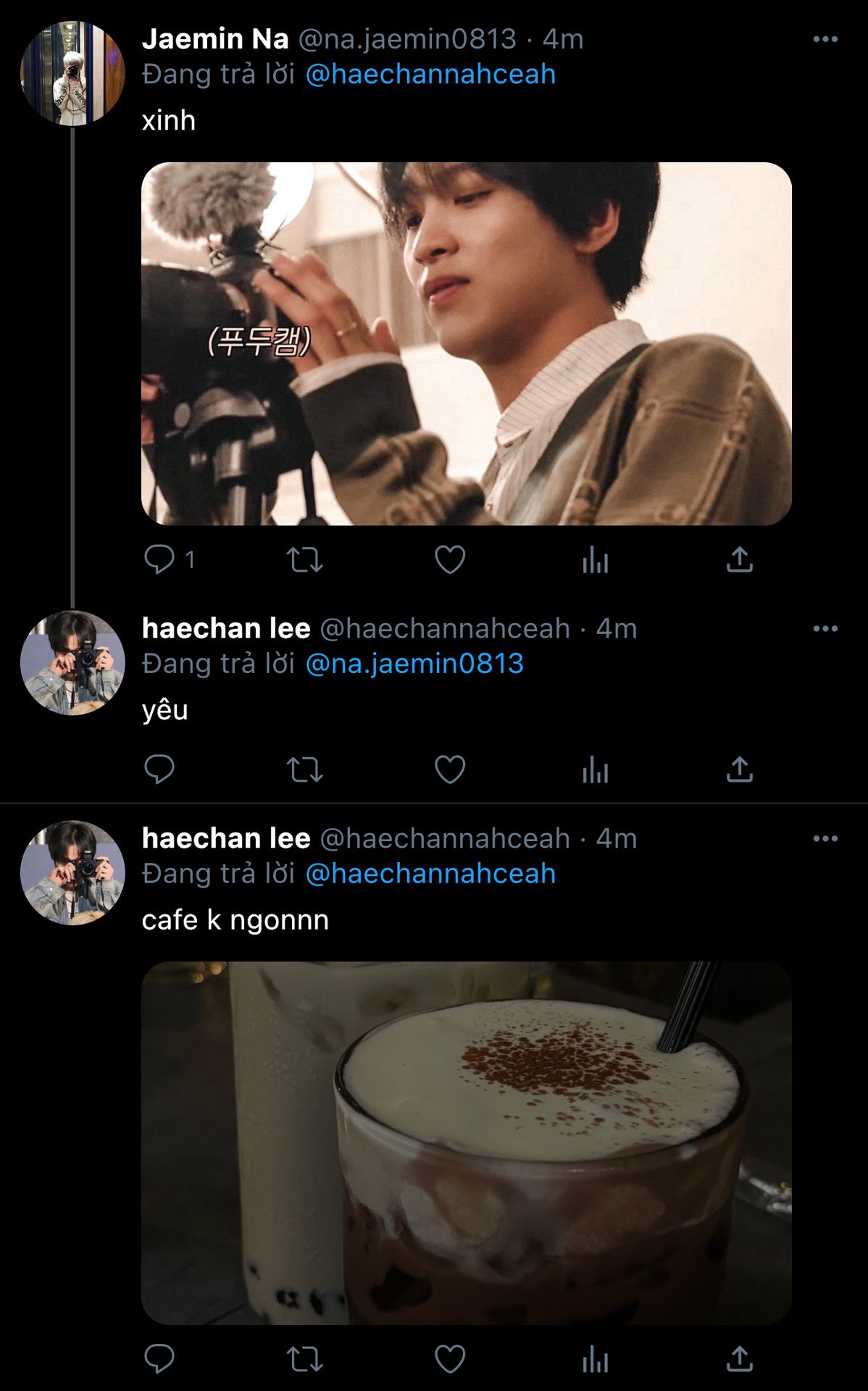This screenshot has width=868, height=1391.
Task: Share haechan lee's "yêu" reply
Action: coord(740,769)
